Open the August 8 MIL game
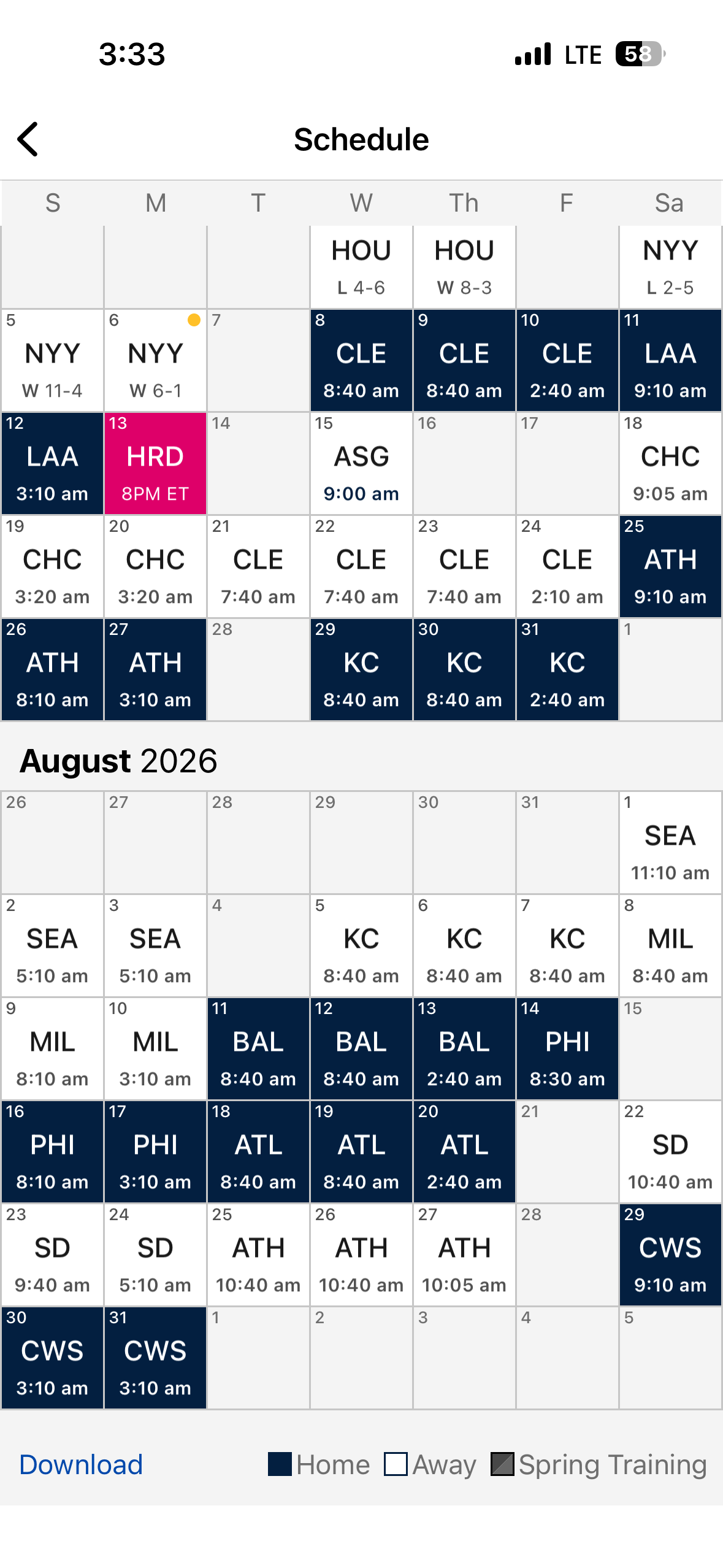723x1568 pixels. [x=670, y=945]
